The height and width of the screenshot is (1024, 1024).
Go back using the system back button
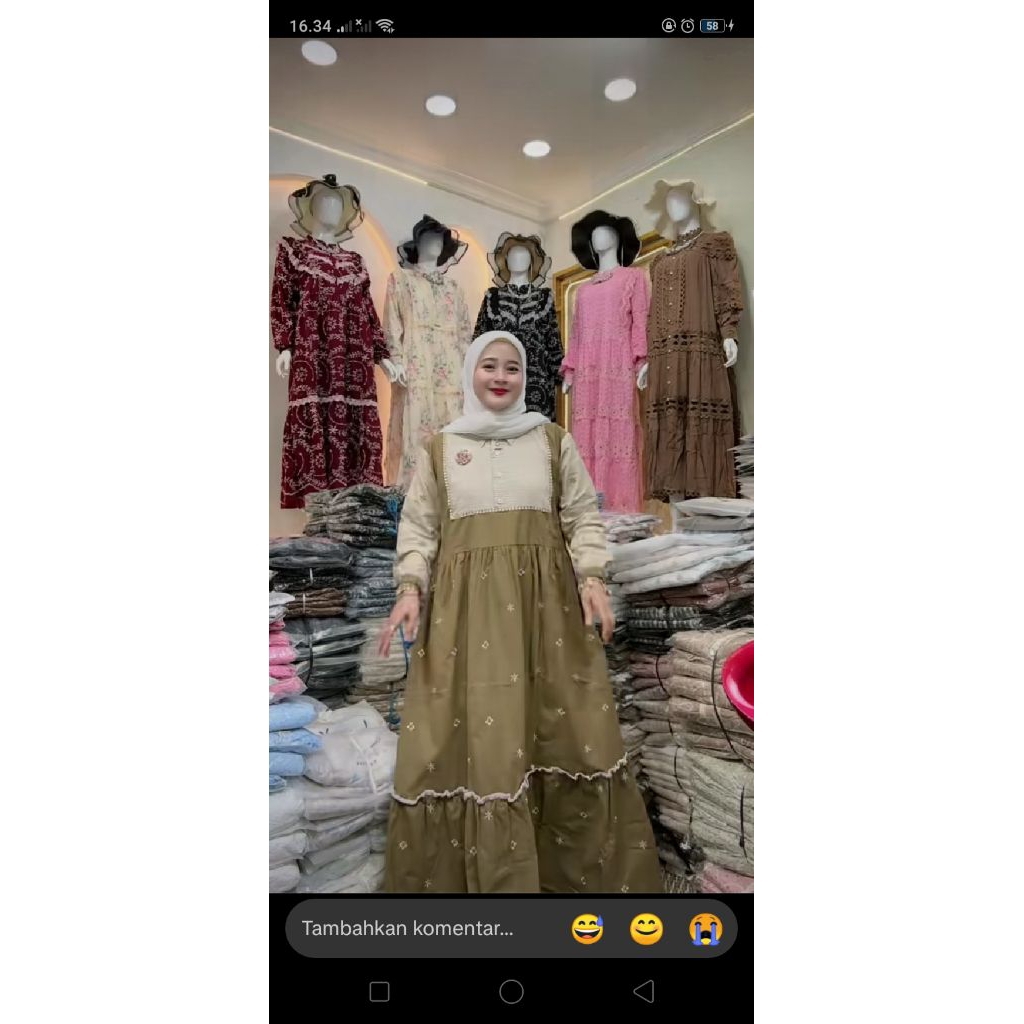coord(644,991)
